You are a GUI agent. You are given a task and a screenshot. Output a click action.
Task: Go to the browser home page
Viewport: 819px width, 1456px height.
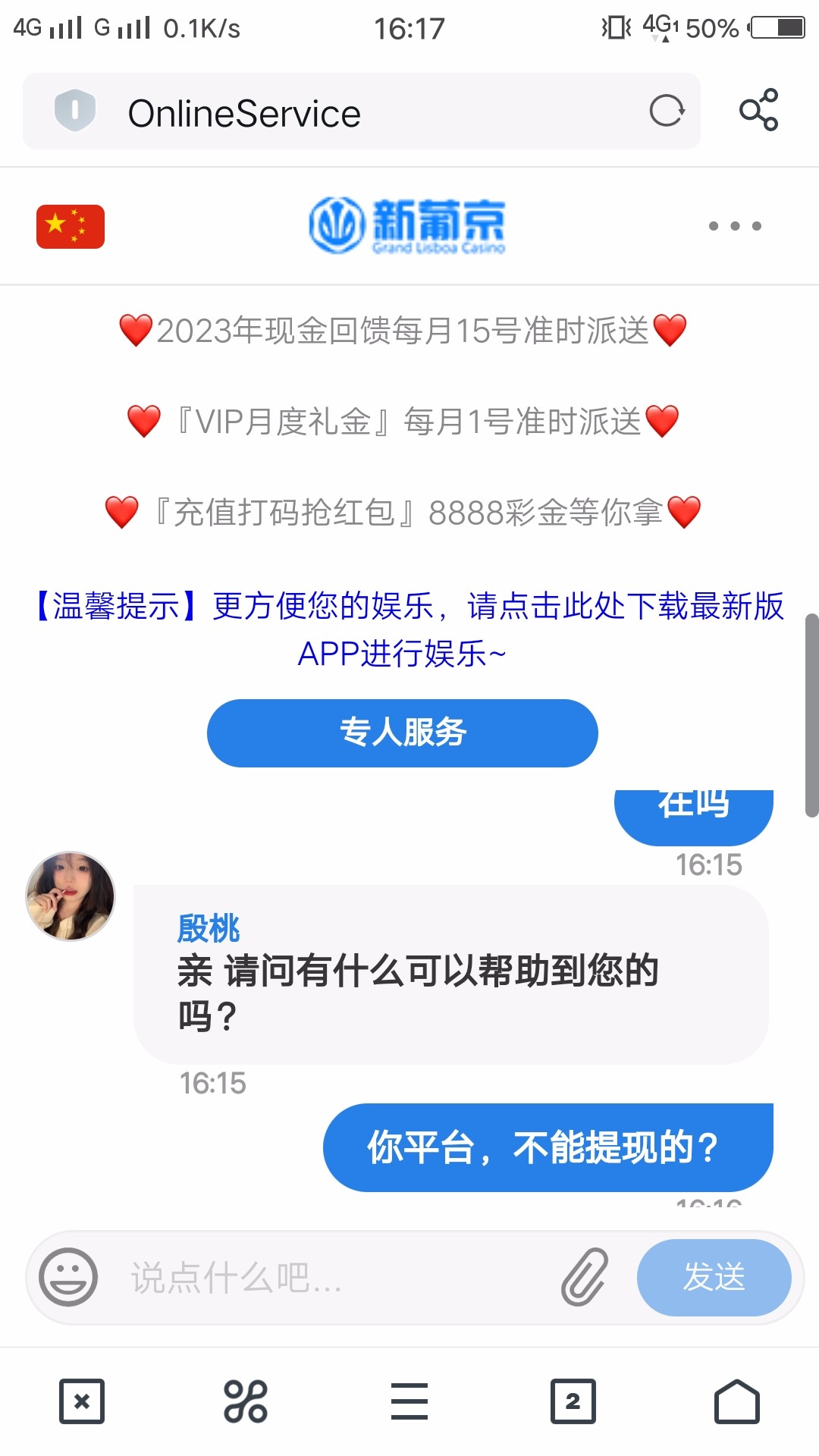pos(736,1401)
